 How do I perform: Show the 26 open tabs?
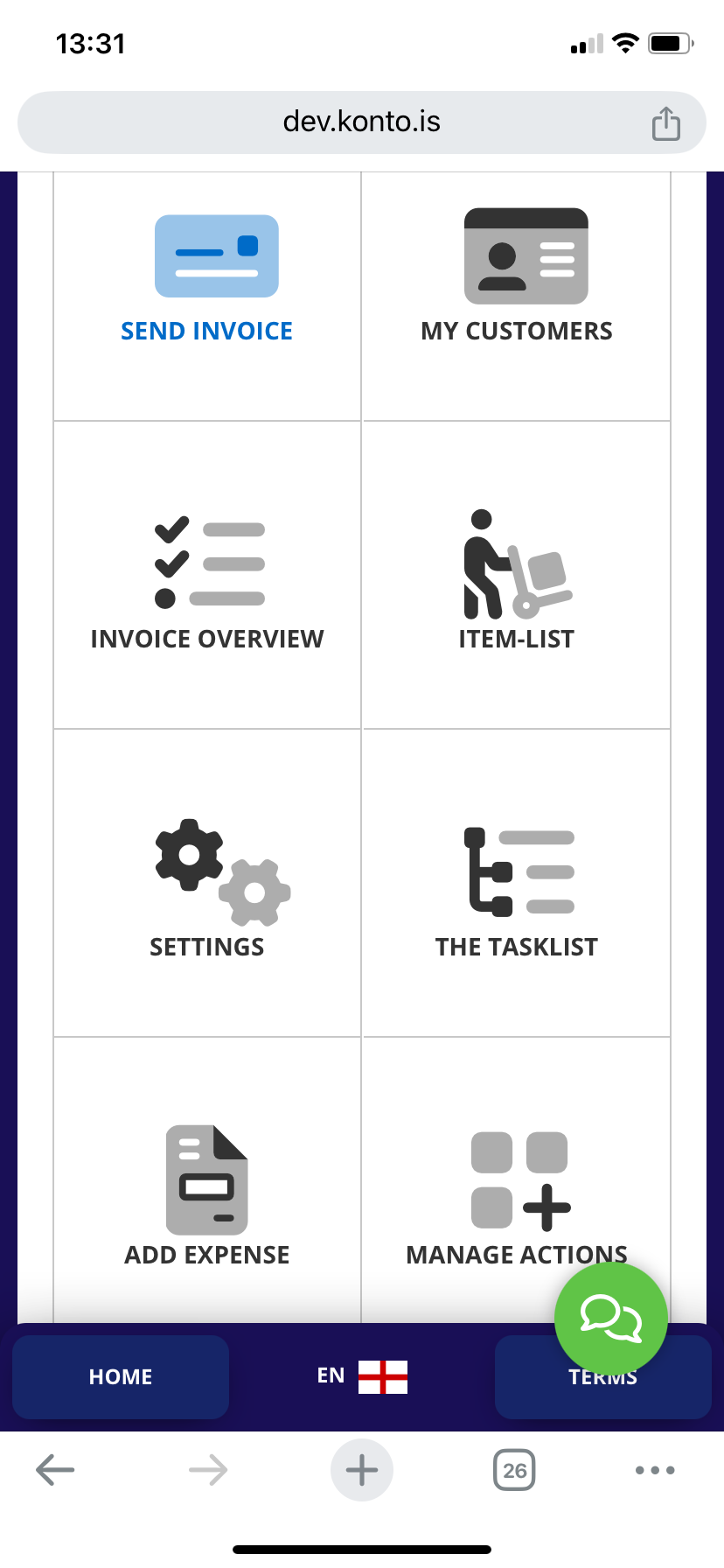515,1470
